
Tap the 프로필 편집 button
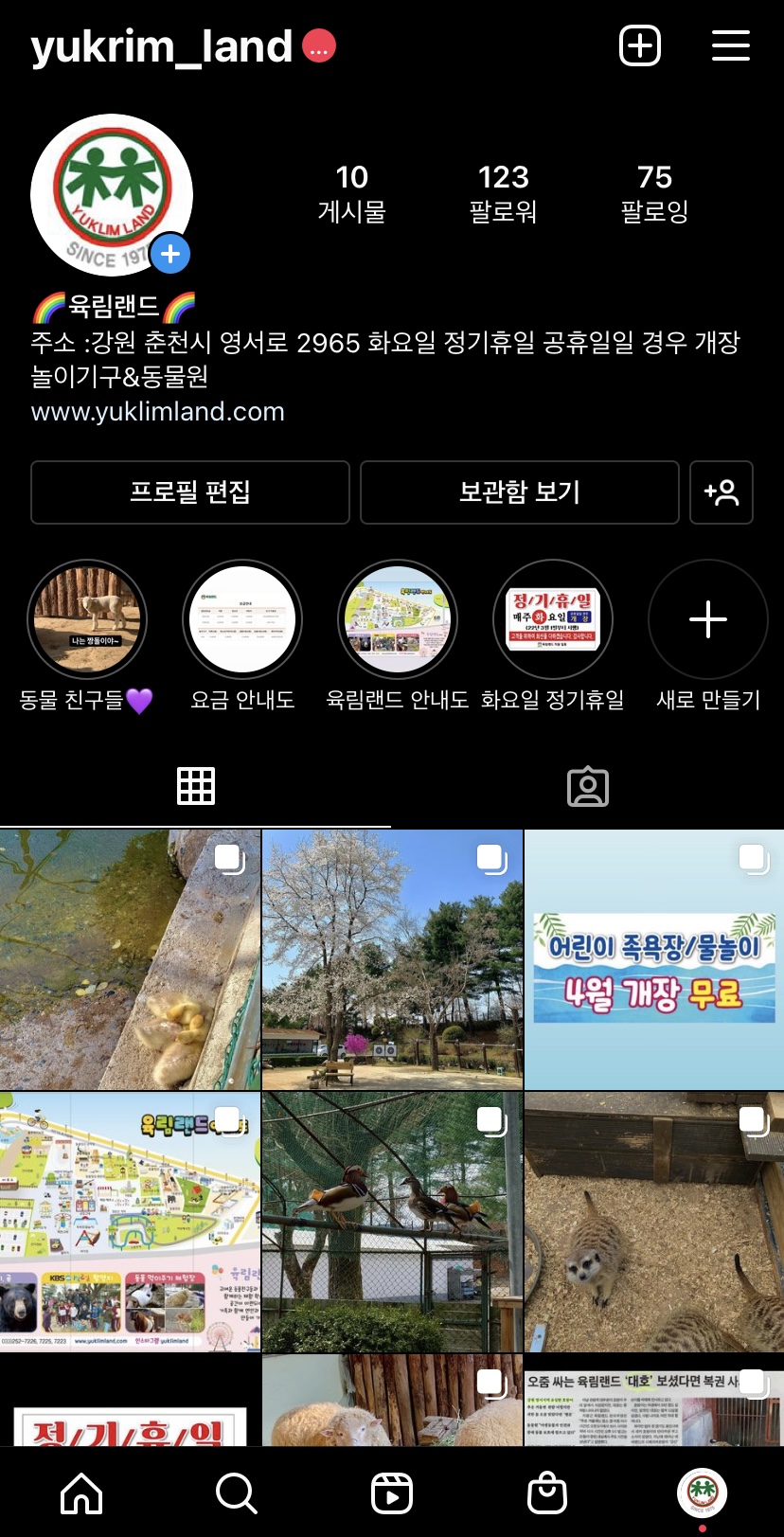(x=189, y=492)
